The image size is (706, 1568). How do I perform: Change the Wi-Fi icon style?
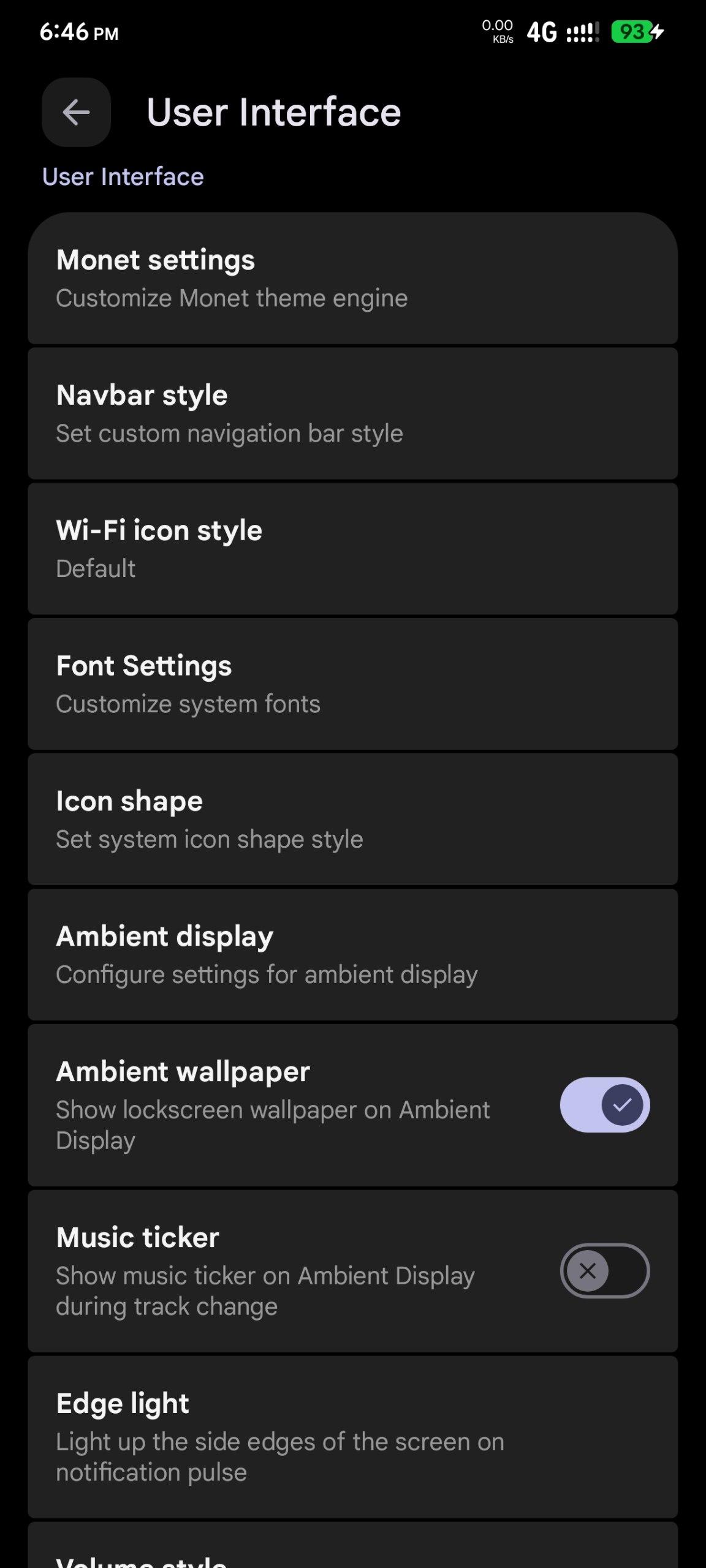click(352, 549)
